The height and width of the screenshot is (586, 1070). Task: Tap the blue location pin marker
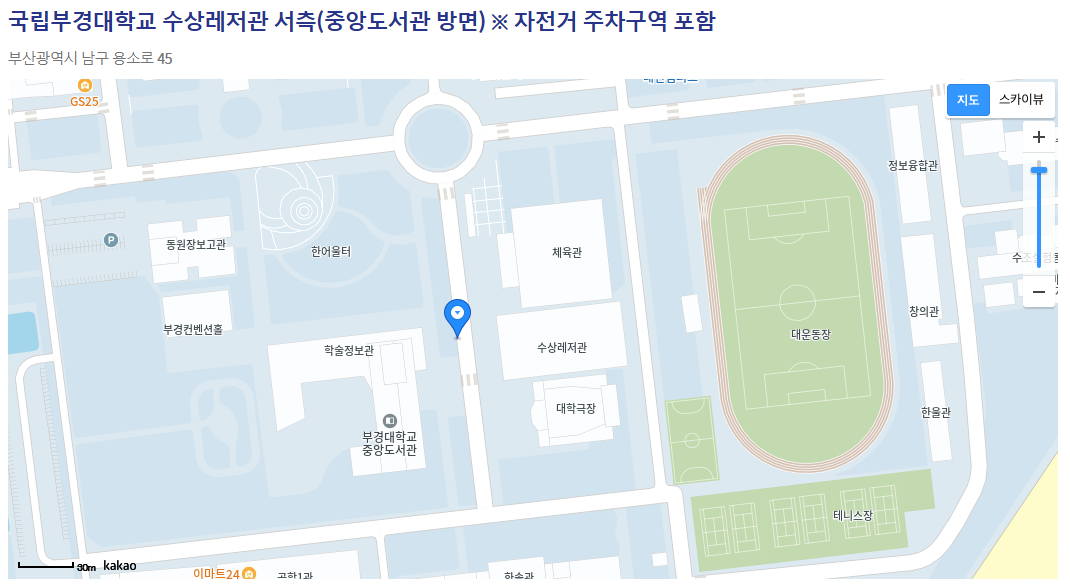457,316
